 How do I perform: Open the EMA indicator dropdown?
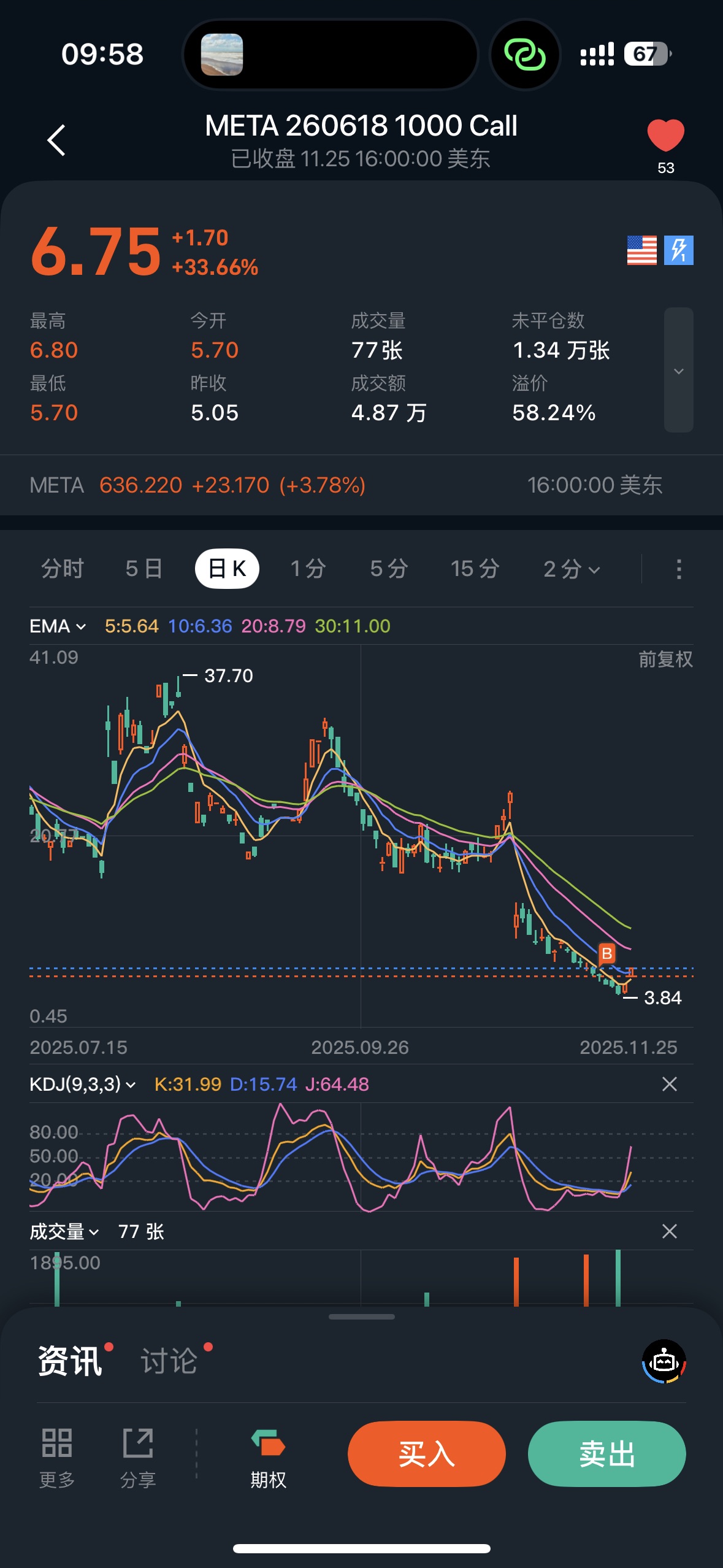pyautogui.click(x=58, y=626)
